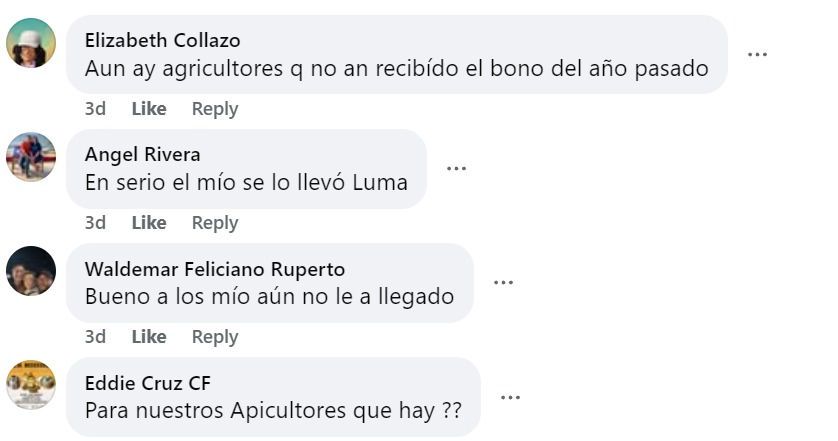Reply to Angel Rivera's comment
This screenshot has width=838, height=441.
pos(215,223)
